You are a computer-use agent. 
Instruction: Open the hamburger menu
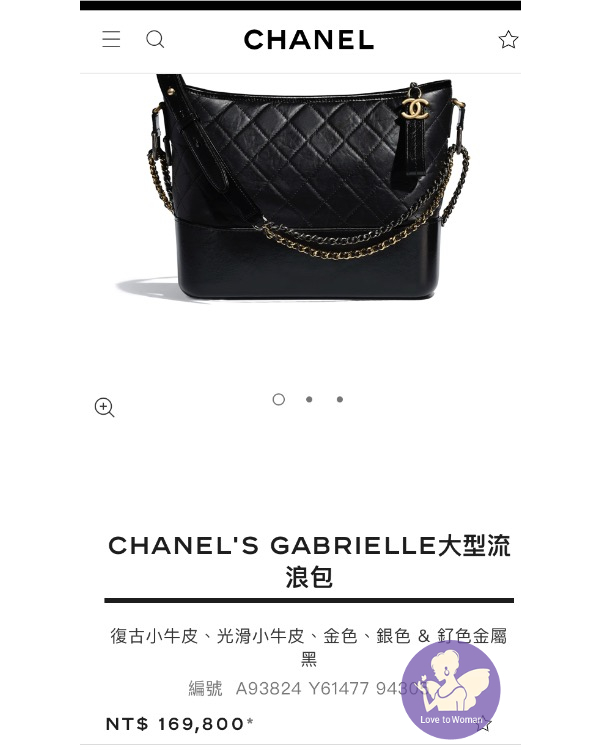click(111, 39)
